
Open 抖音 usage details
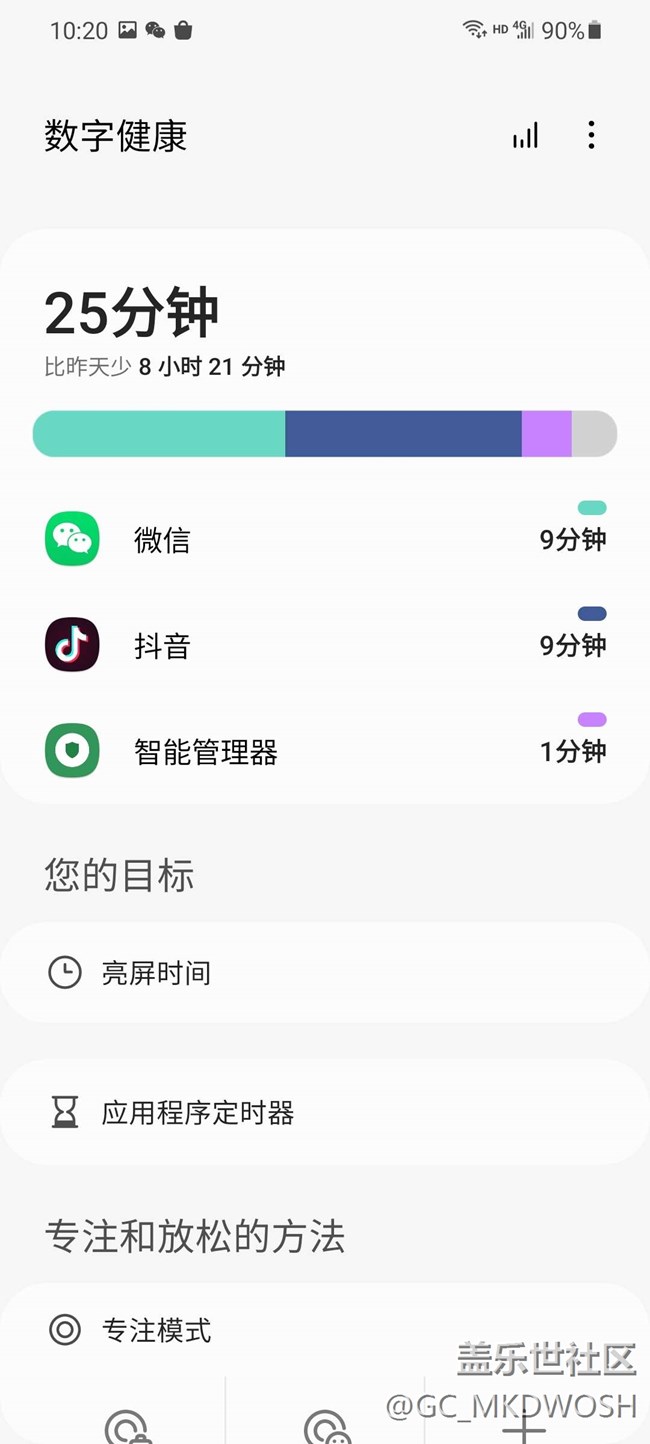pyautogui.click(x=324, y=646)
